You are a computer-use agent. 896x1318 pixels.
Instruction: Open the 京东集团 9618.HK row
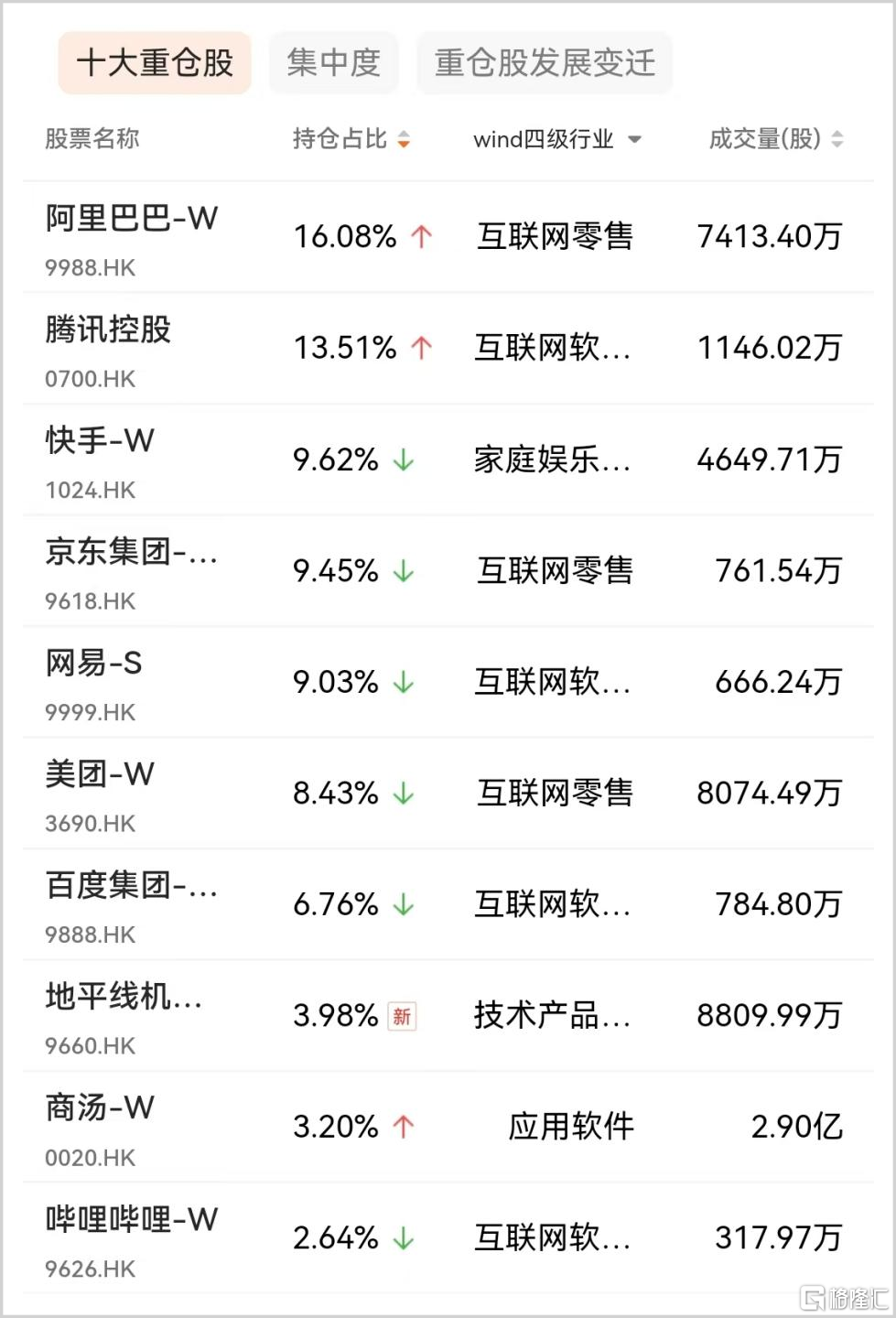131,571
